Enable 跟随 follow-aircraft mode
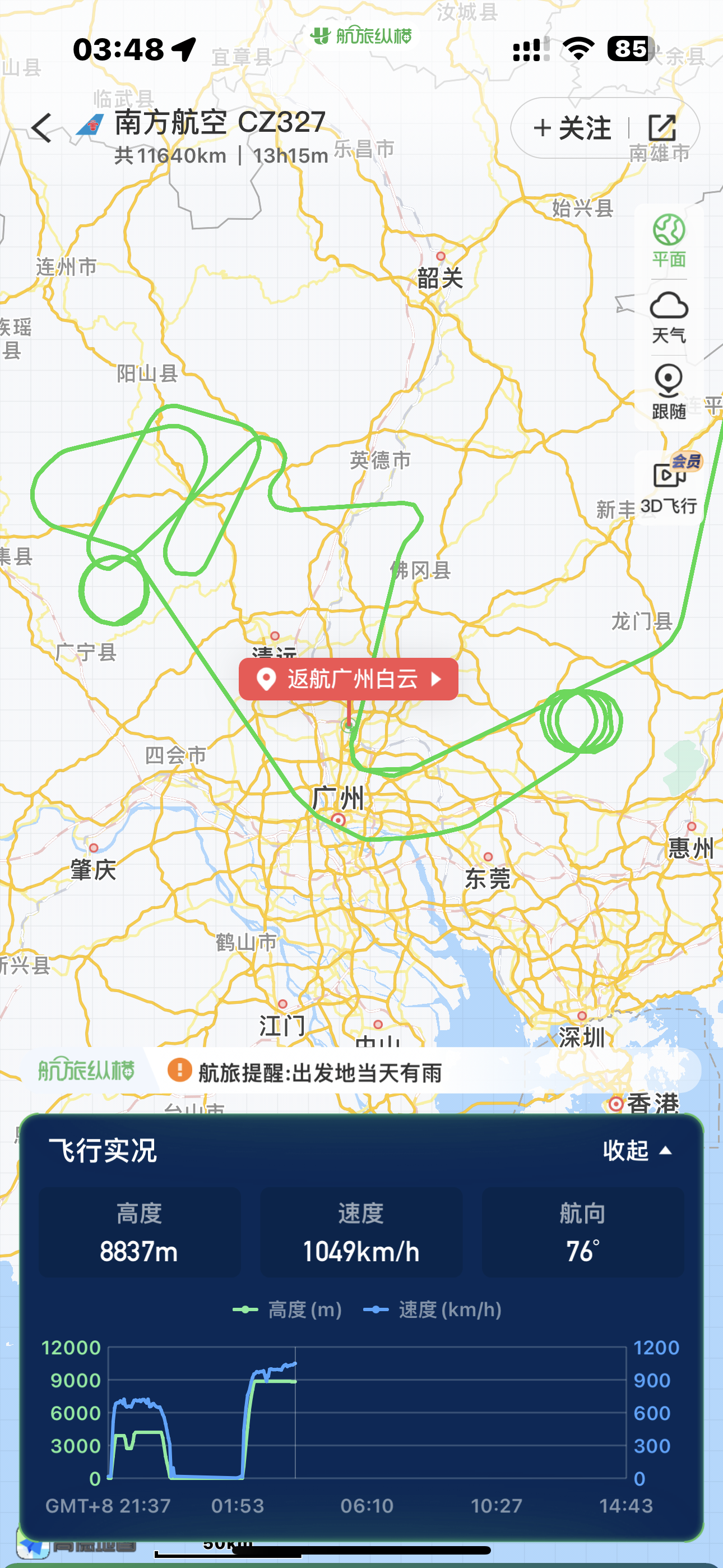This screenshot has height=1568, width=723. click(x=669, y=393)
